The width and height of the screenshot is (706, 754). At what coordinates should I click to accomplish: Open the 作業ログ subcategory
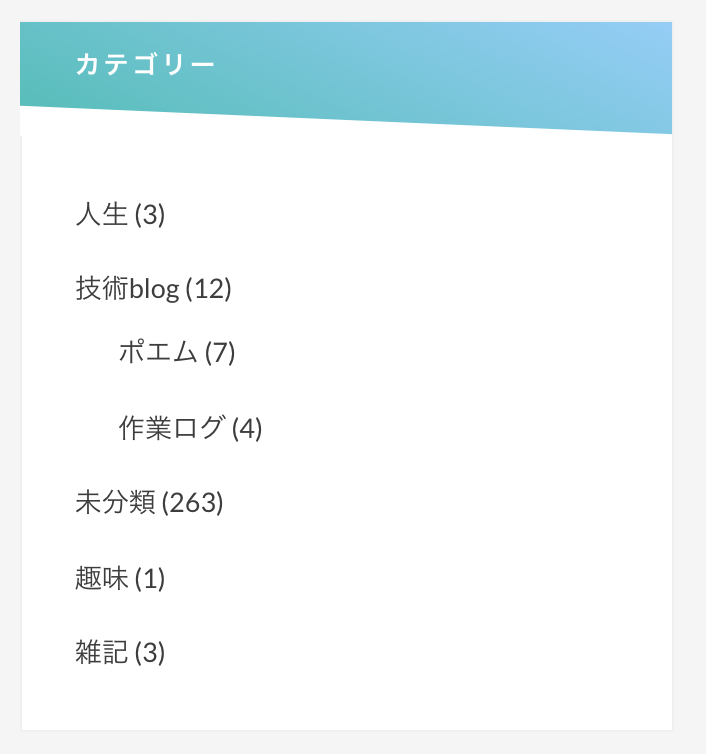coord(171,428)
